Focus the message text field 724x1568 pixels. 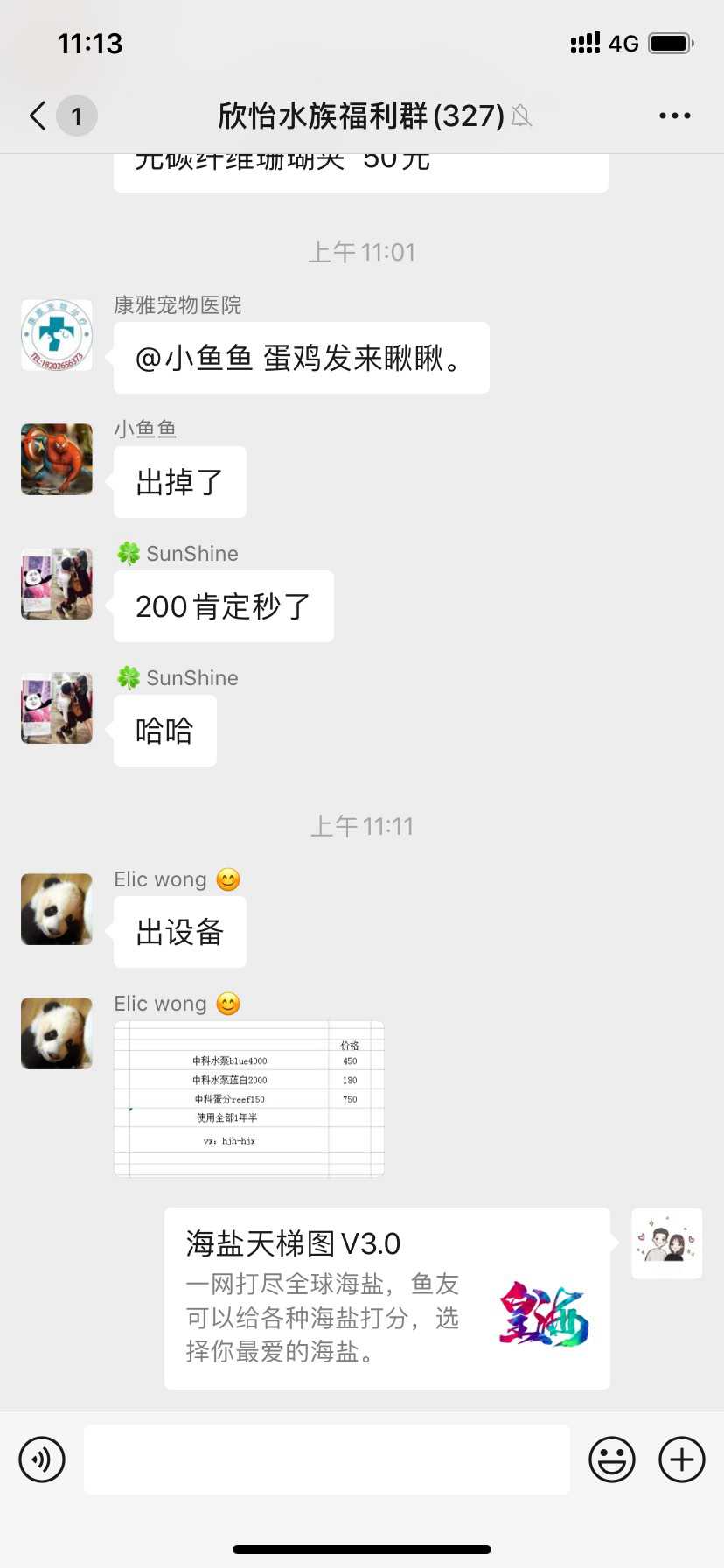[x=326, y=1459]
